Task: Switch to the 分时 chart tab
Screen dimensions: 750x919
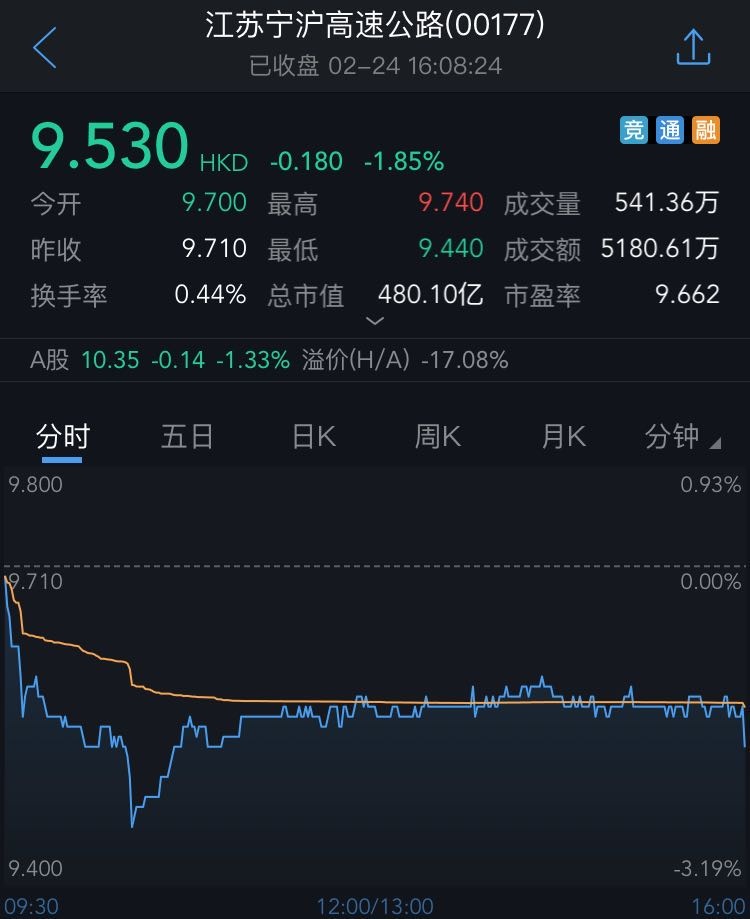Action: [62, 437]
